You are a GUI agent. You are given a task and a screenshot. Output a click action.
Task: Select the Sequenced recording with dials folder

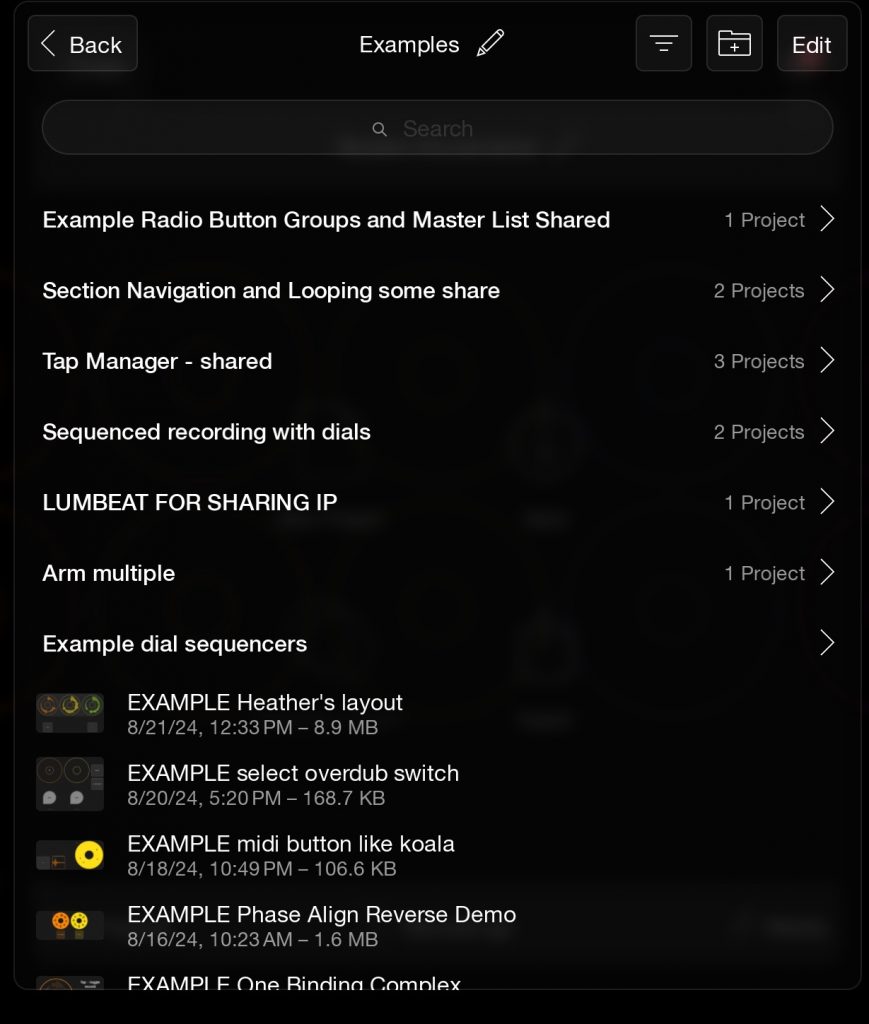pos(206,432)
